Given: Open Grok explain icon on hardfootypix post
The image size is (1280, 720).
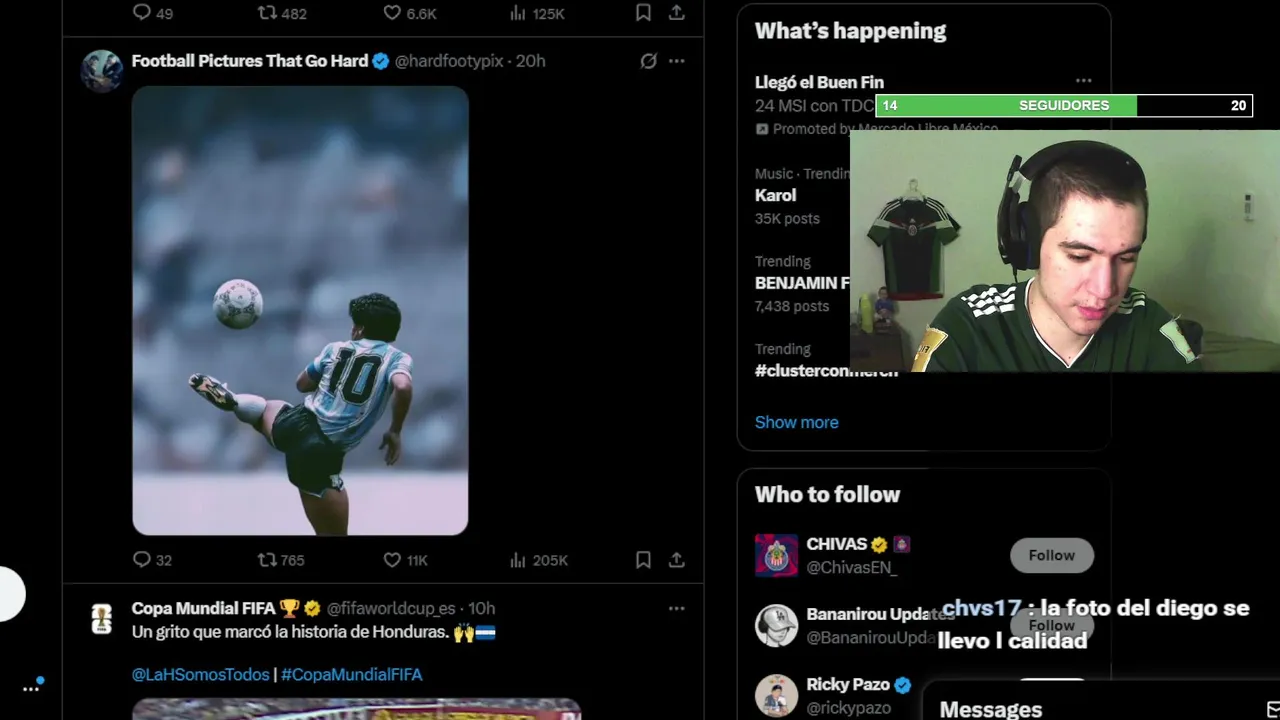Looking at the screenshot, I should tap(648, 61).
